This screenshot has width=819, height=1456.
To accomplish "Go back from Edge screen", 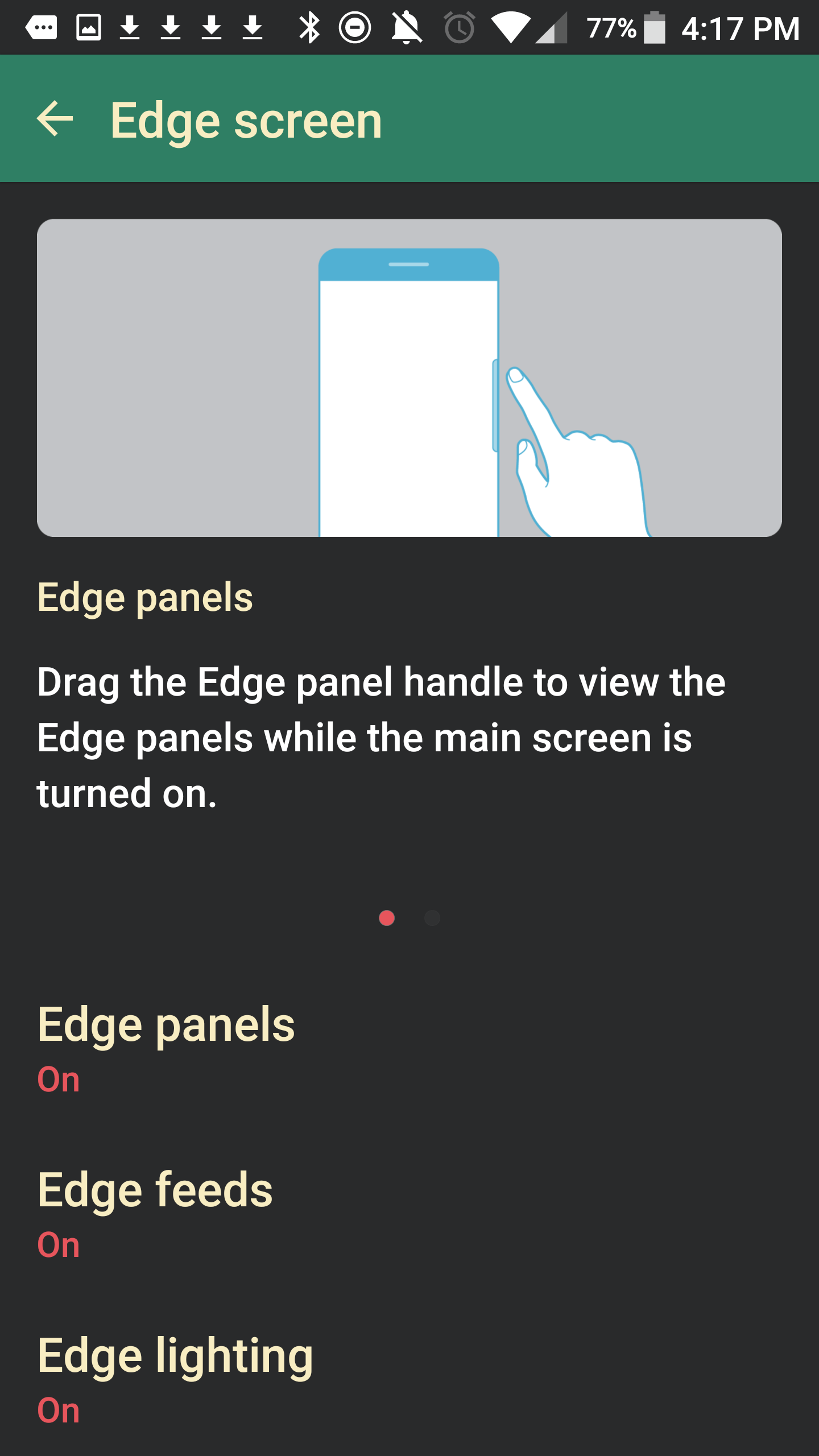I will pyautogui.click(x=55, y=119).
